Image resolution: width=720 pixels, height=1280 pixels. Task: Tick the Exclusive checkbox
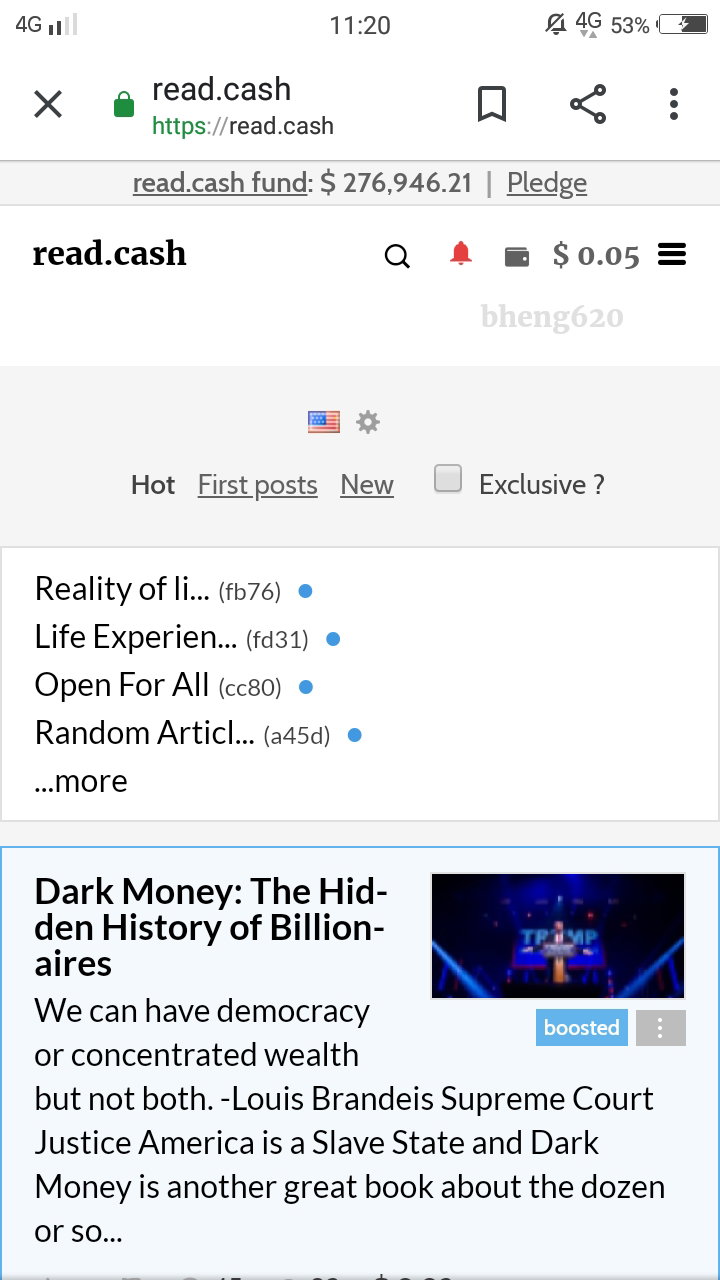(x=448, y=479)
